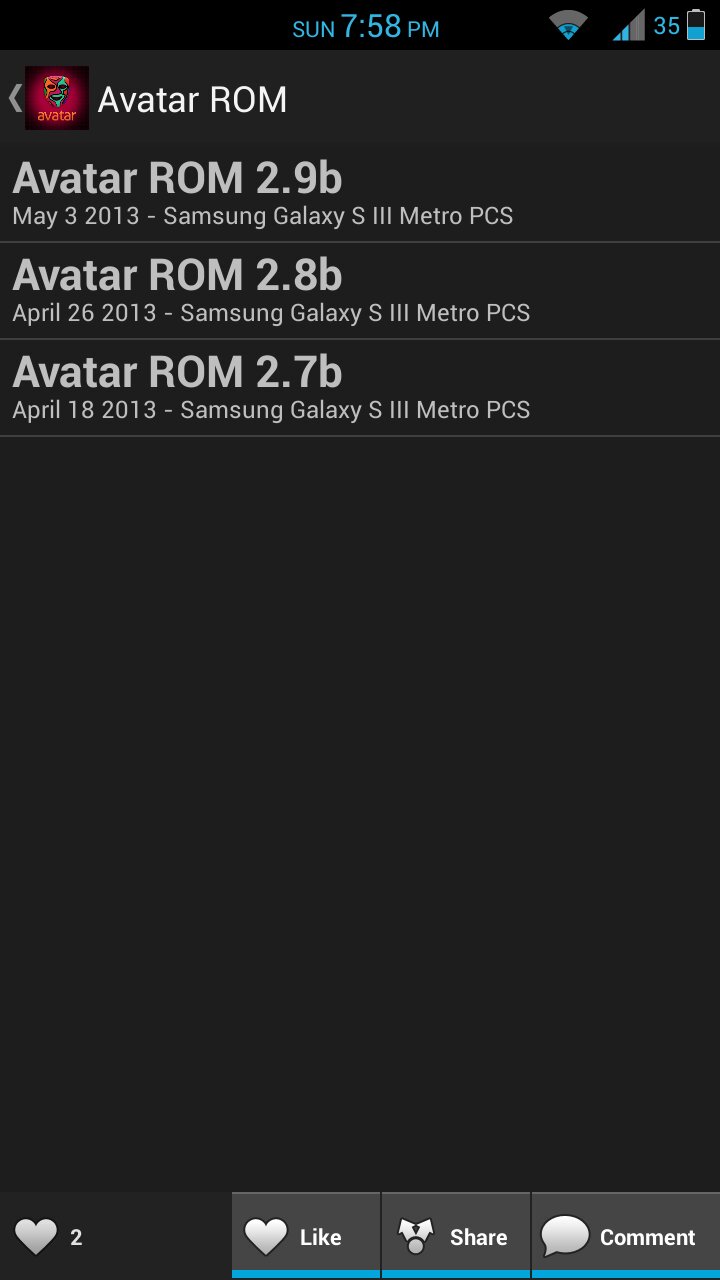Open Avatar ROM 2.9b release

click(360, 195)
